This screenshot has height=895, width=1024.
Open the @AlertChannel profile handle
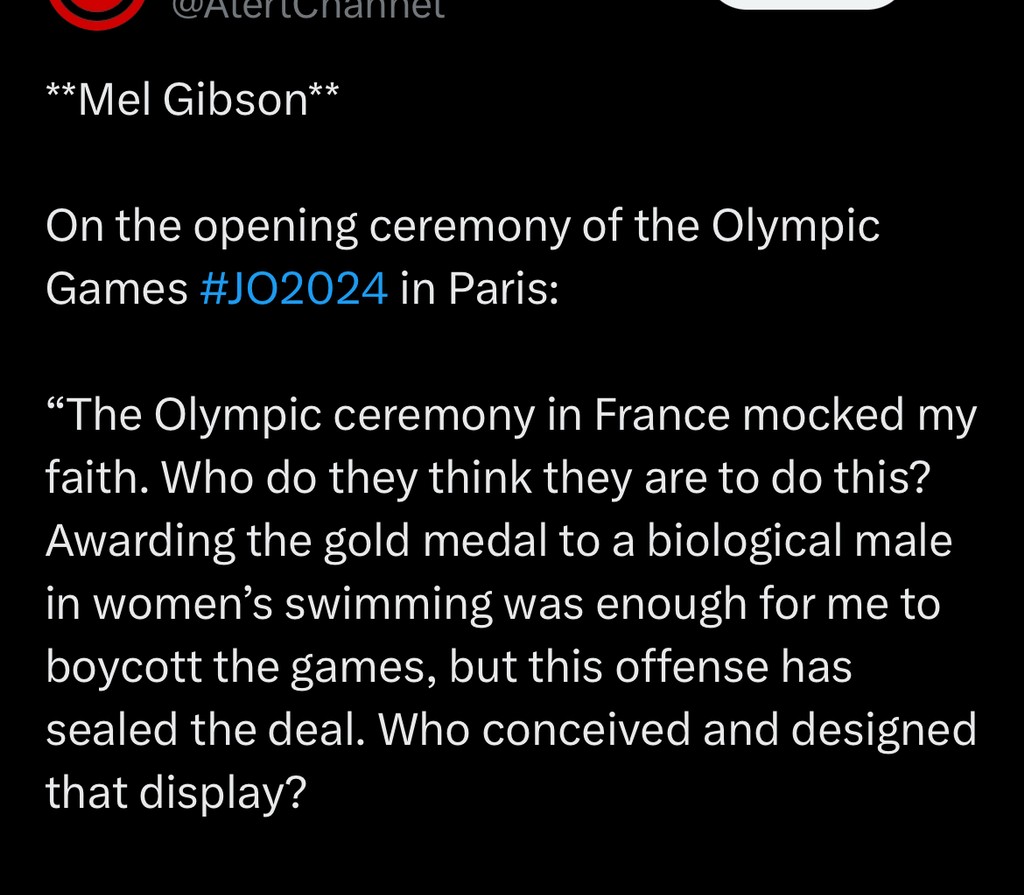307,10
